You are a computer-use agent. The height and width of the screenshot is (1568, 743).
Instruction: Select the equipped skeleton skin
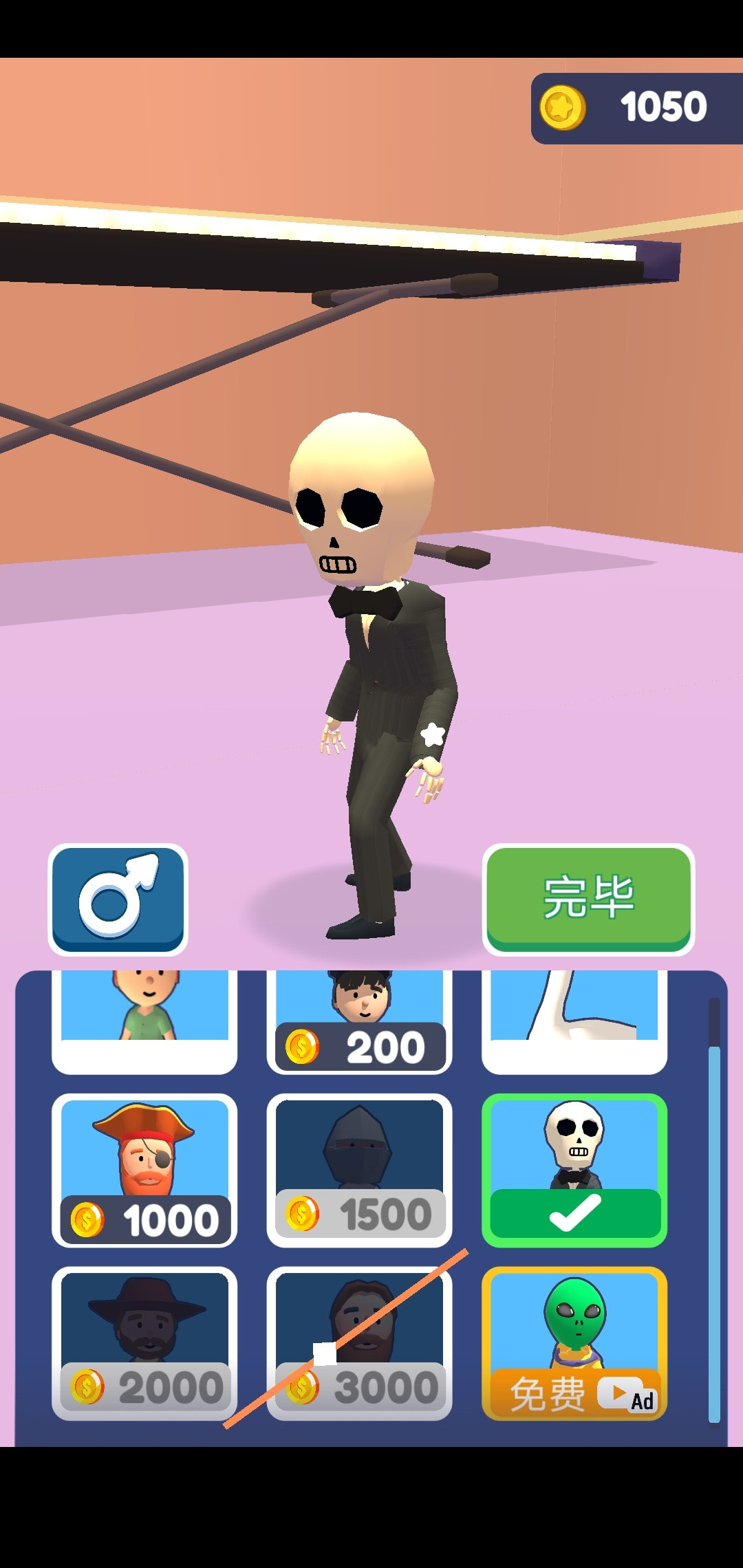(x=574, y=1170)
